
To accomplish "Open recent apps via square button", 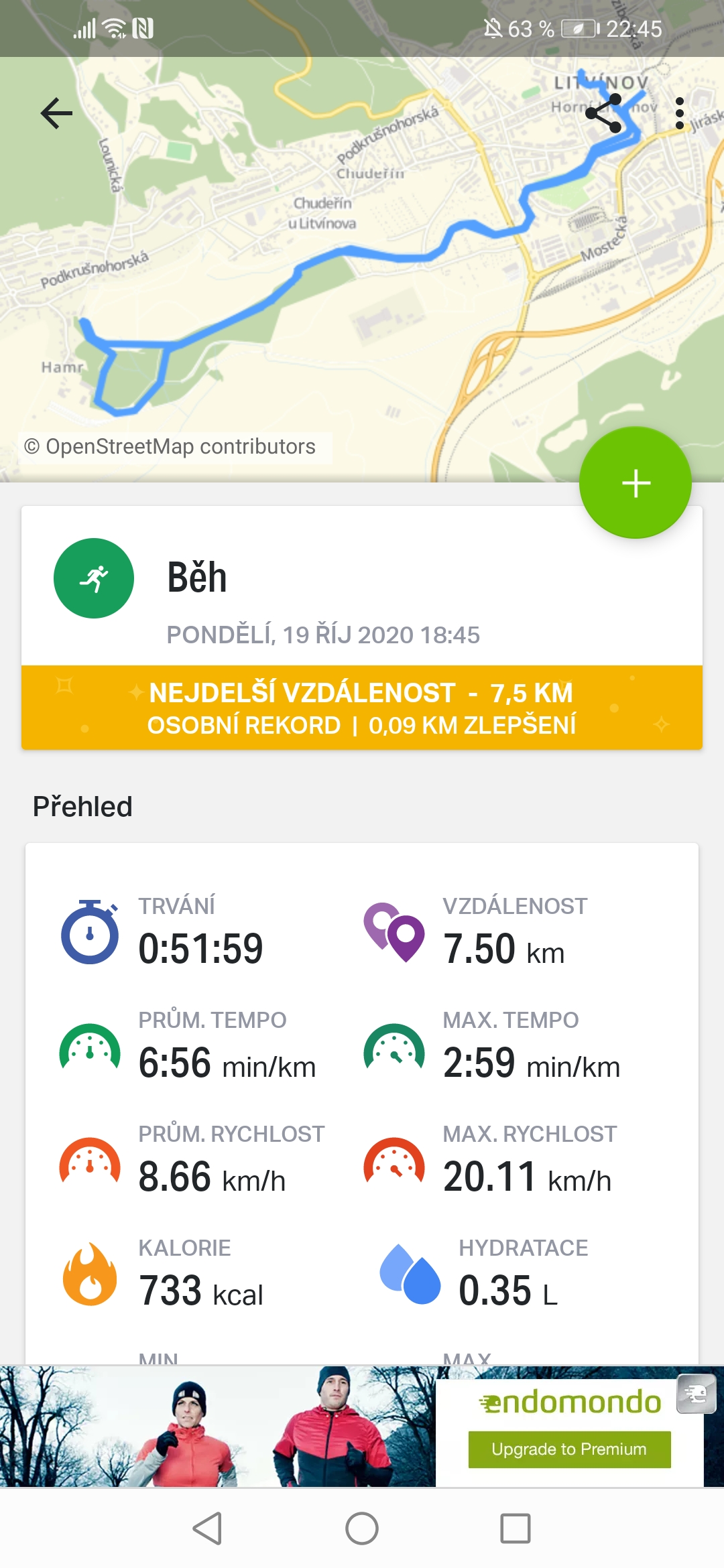I will coord(516,1528).
